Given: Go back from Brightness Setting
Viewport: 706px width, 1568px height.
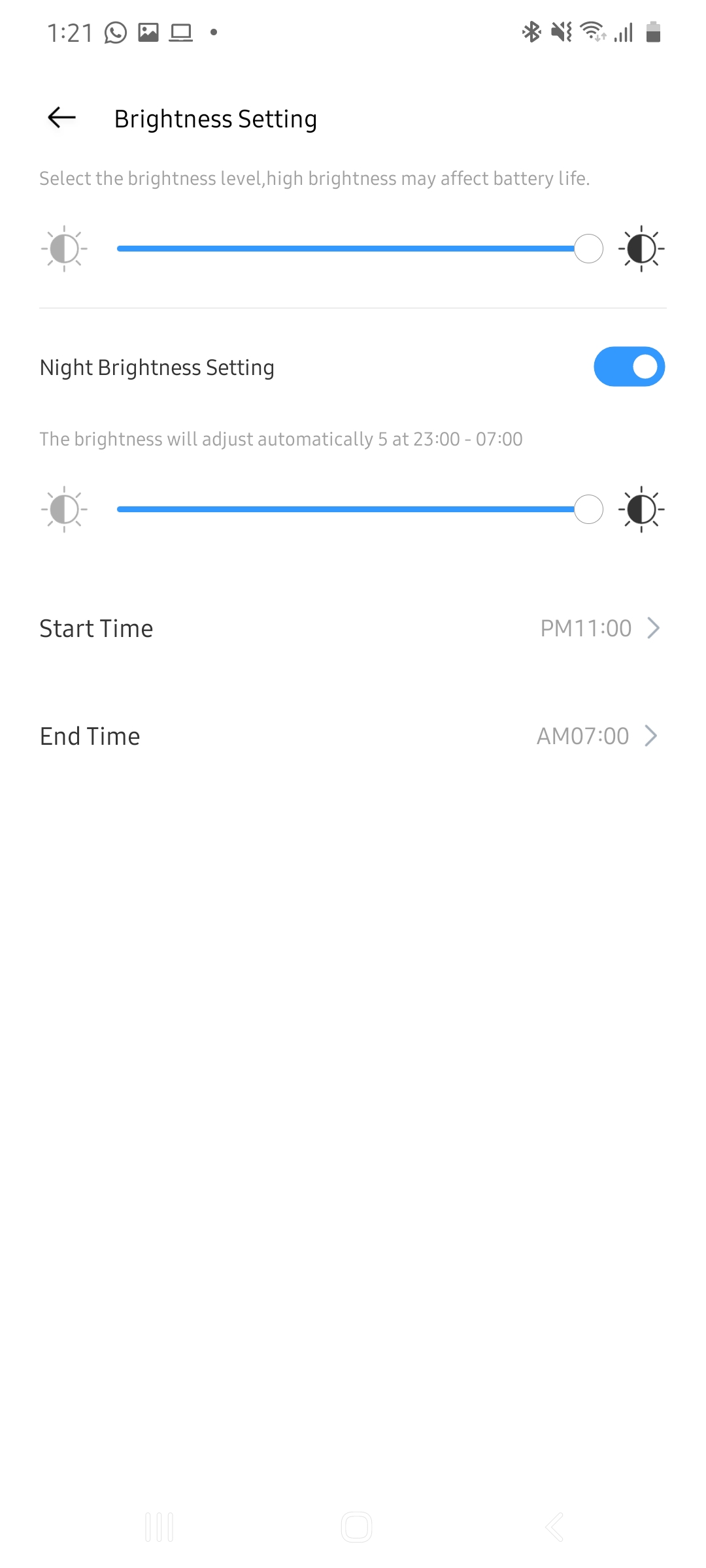Looking at the screenshot, I should (62, 118).
